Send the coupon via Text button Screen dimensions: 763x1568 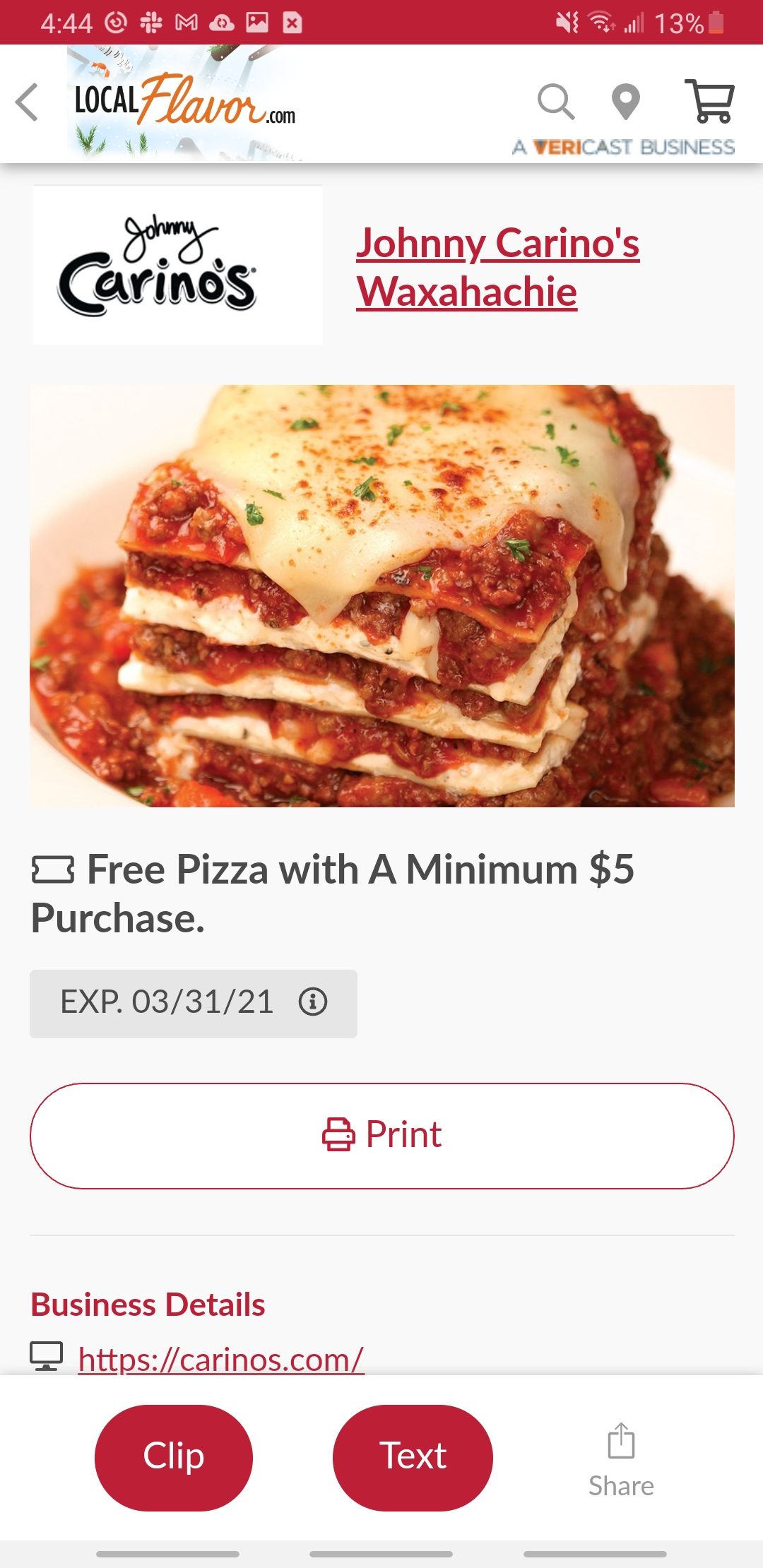pyautogui.click(x=413, y=1457)
